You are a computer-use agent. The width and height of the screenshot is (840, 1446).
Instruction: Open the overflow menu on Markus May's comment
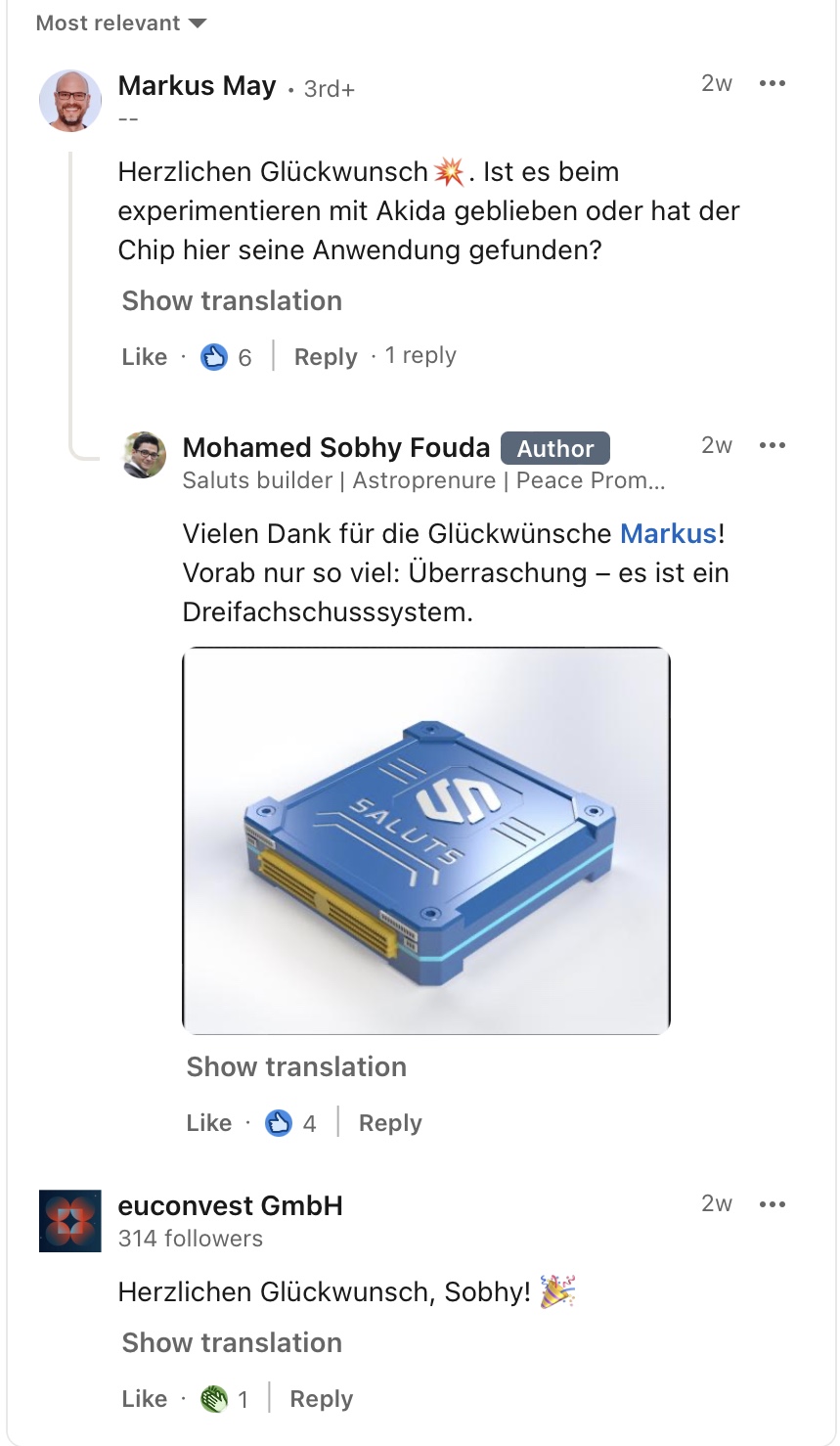point(772,84)
